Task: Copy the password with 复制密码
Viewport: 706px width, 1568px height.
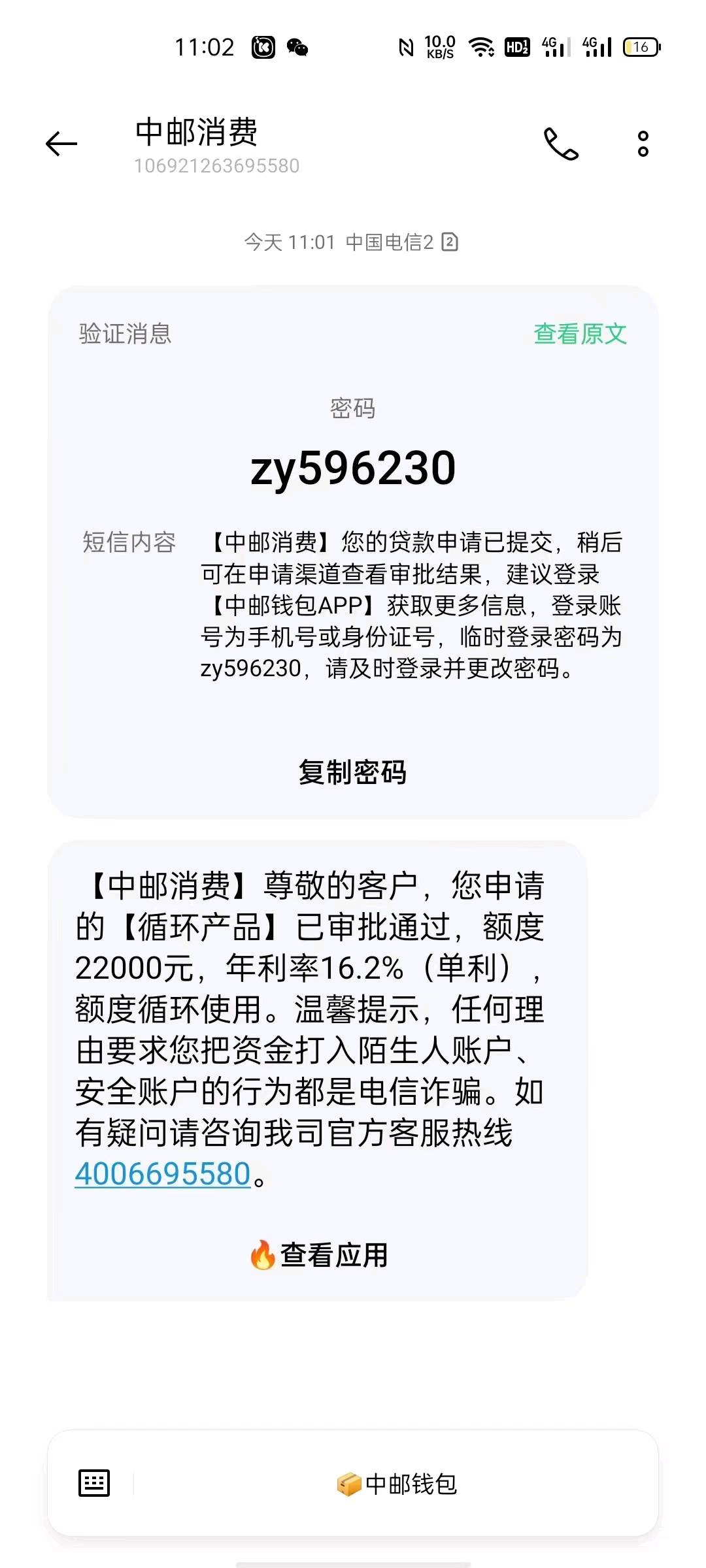Action: point(352,772)
